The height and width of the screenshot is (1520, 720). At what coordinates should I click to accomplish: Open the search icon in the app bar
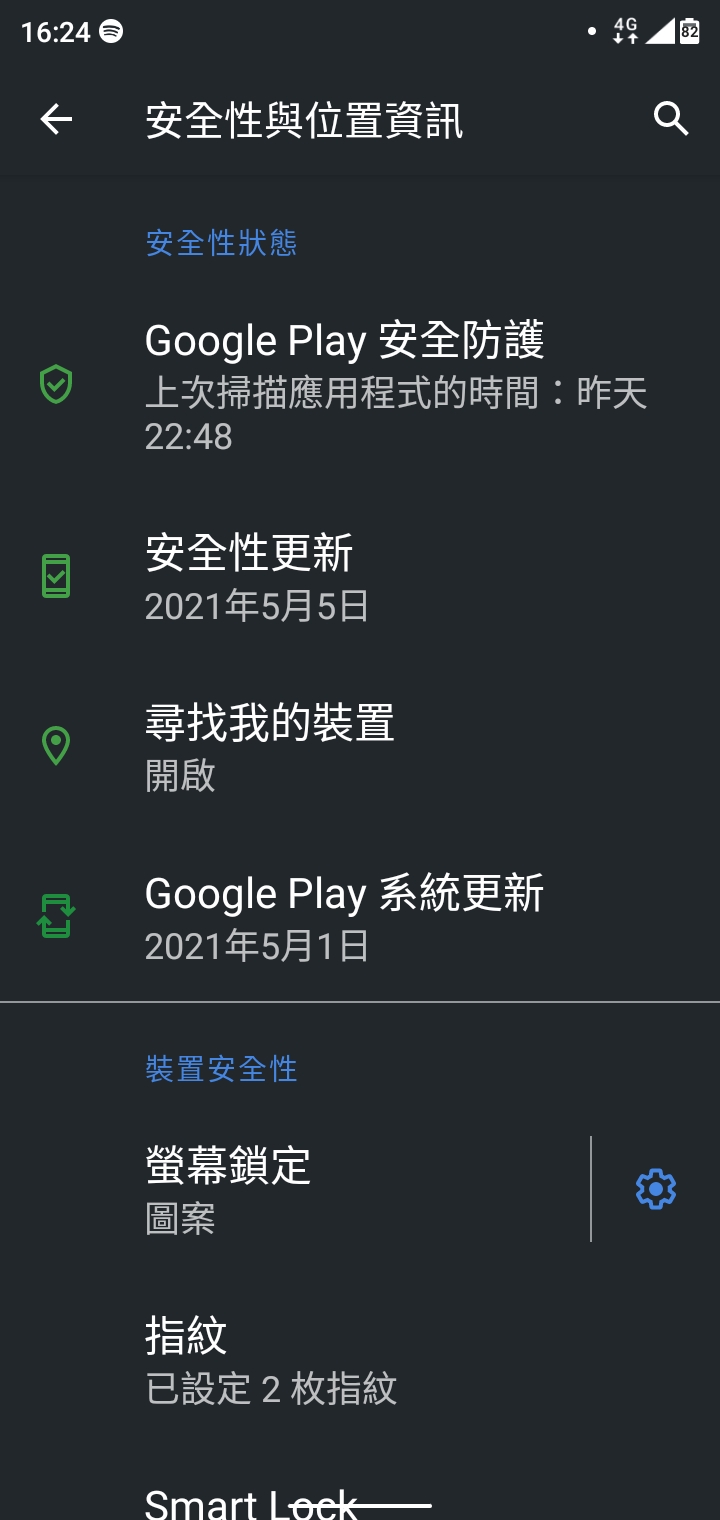click(x=670, y=119)
